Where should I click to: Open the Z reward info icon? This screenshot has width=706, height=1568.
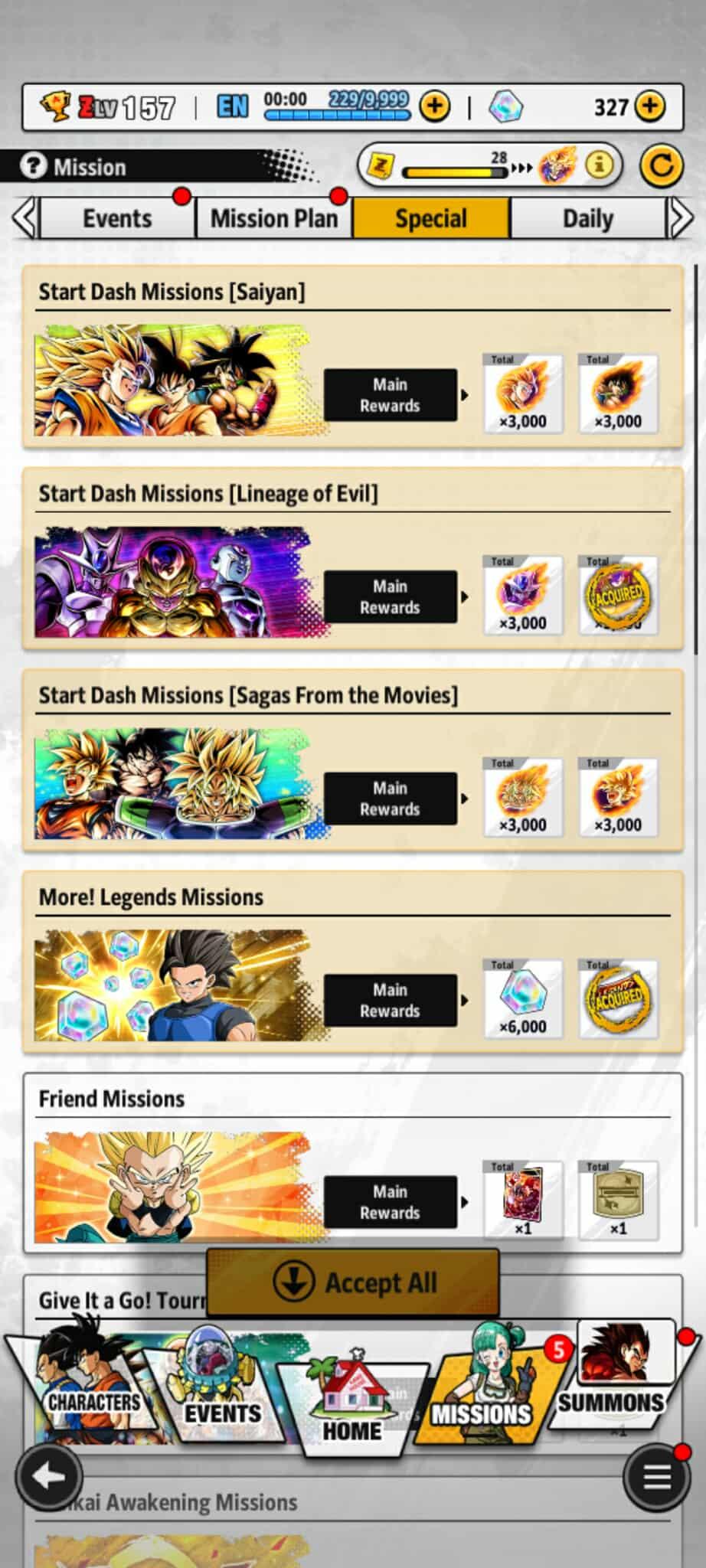point(600,165)
